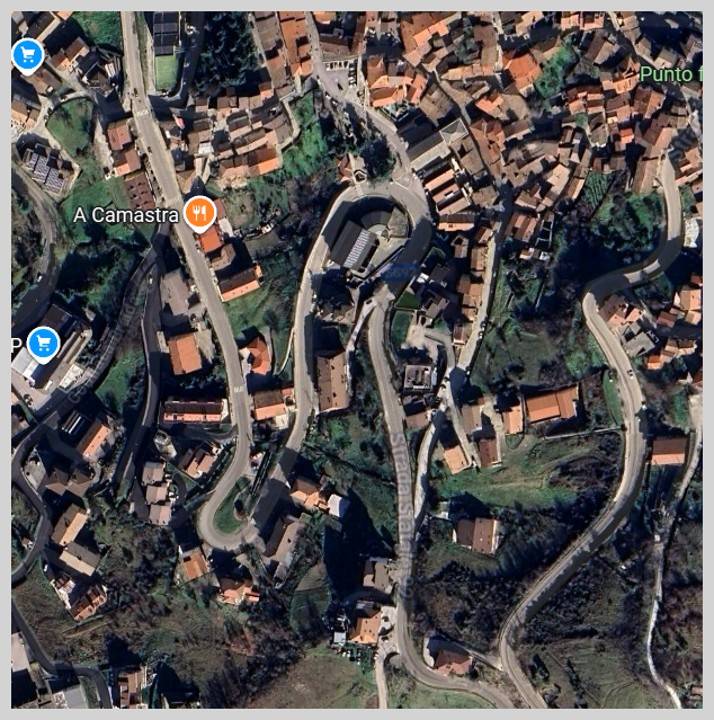Open the A Camastra restaurant marker

coord(200,213)
